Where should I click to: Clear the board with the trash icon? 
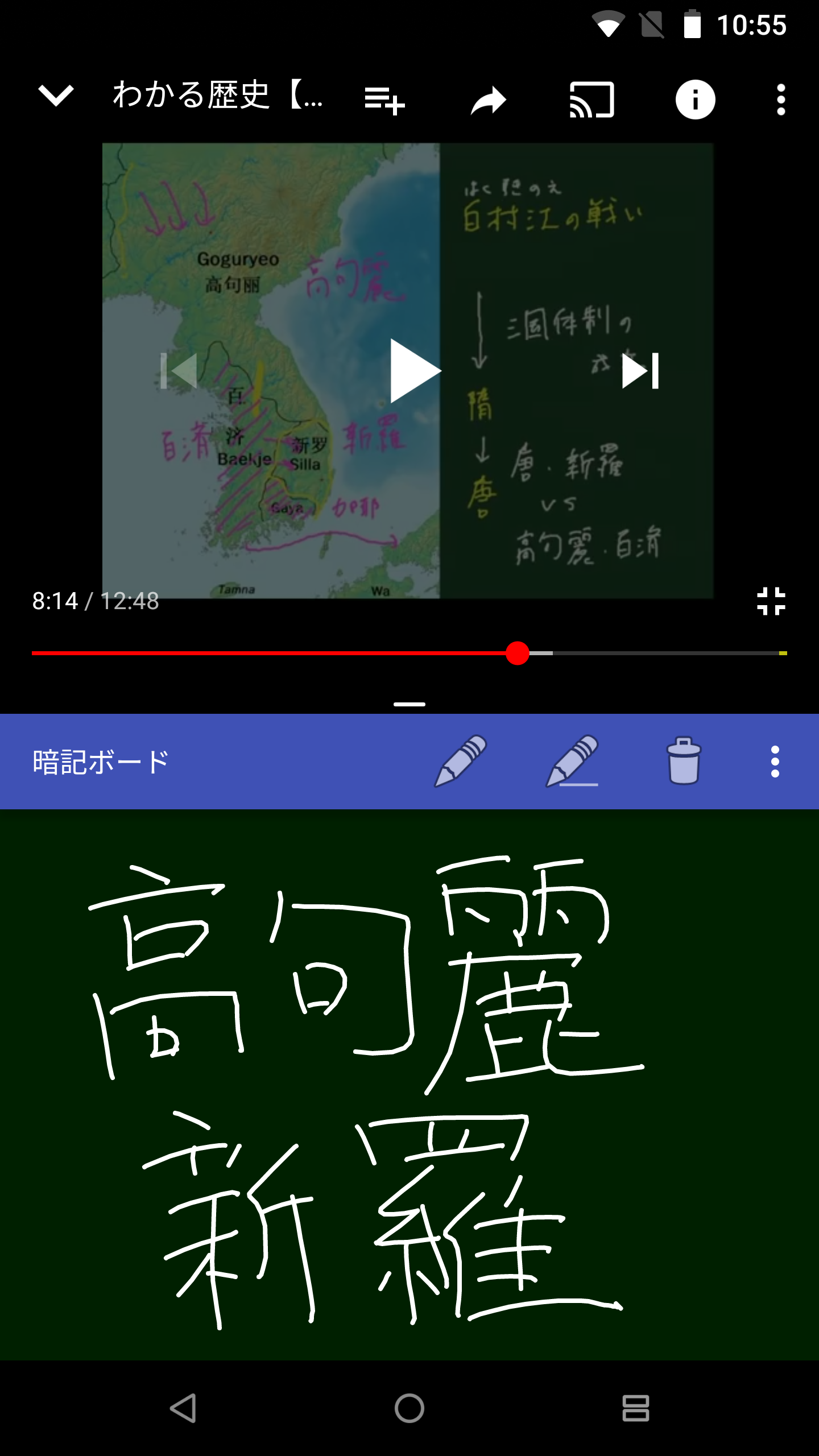684,761
